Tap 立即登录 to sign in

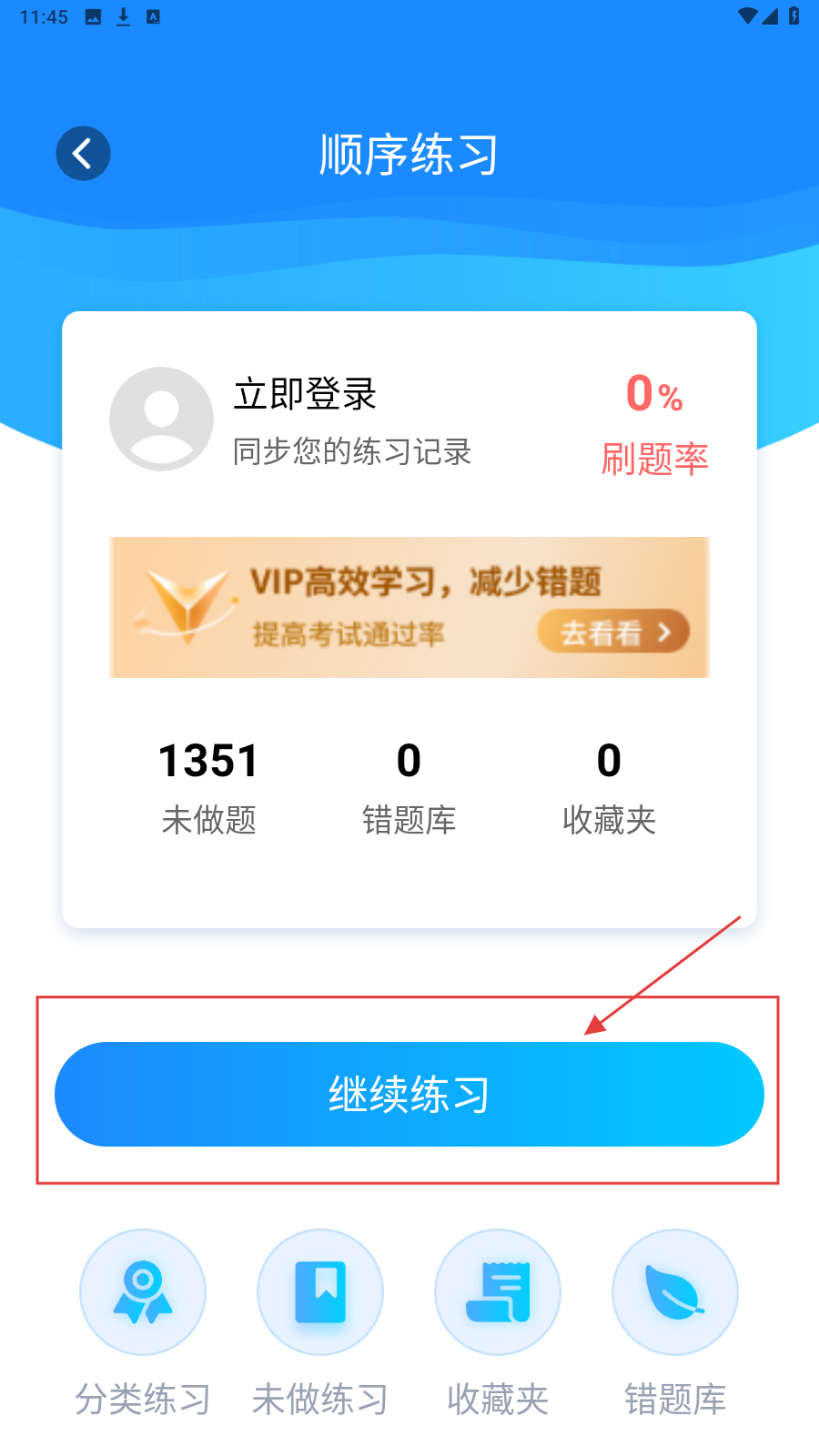pyautogui.click(x=305, y=394)
